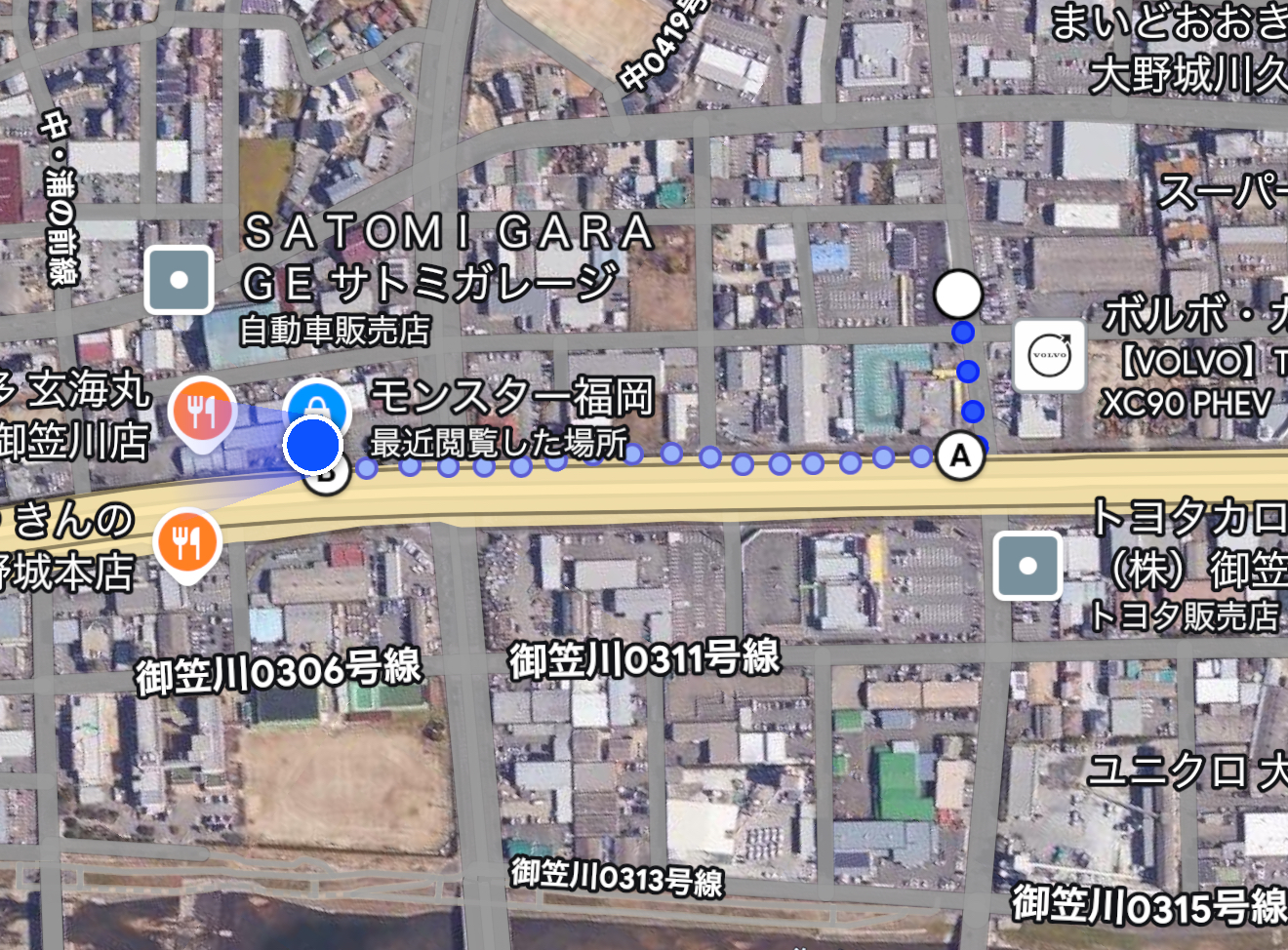Open the Volvo dealership map pin
The width and height of the screenshot is (1288, 950).
coord(1050,356)
